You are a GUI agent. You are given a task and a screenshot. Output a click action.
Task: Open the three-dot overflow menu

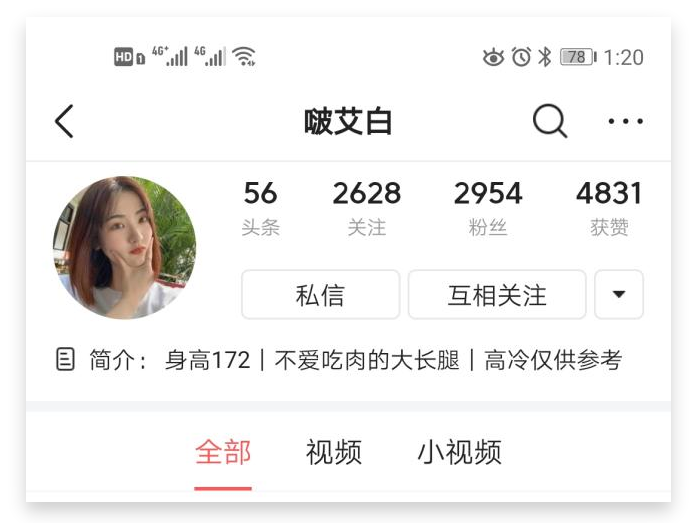626,122
